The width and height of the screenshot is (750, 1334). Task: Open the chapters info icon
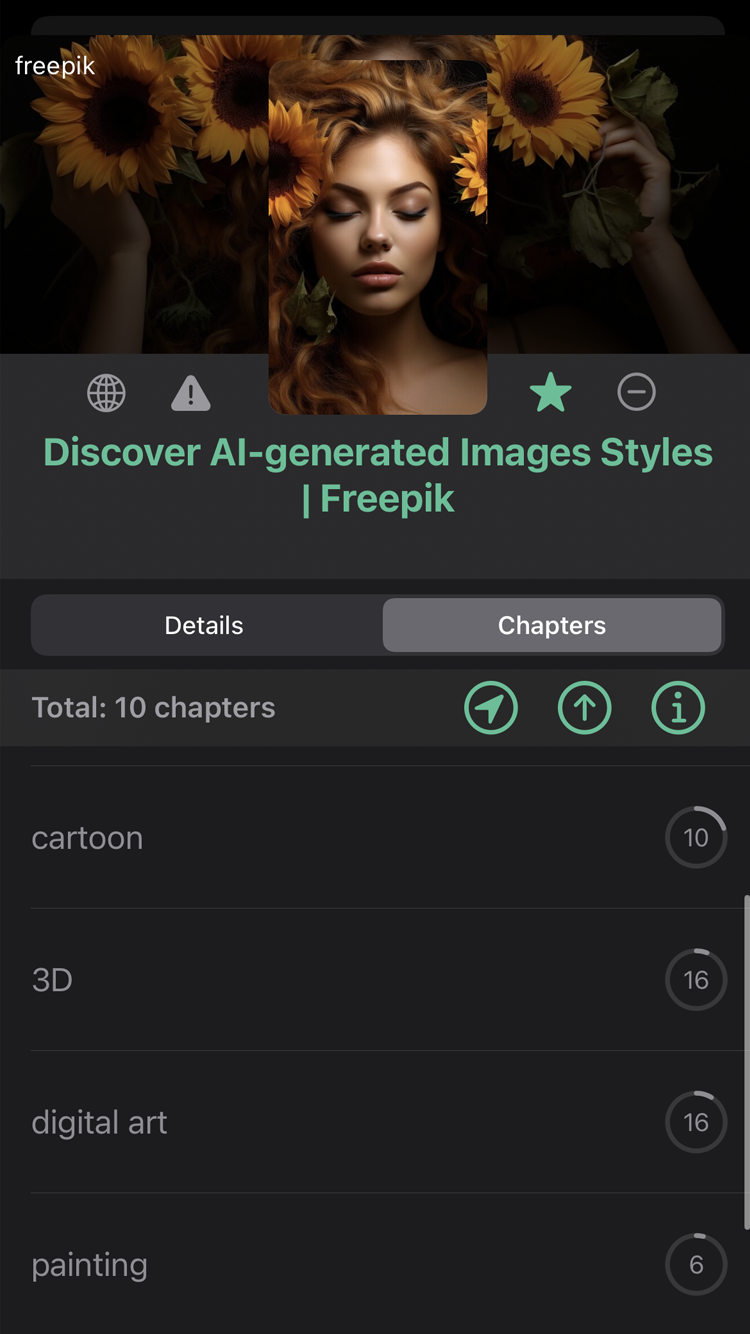[x=678, y=708]
